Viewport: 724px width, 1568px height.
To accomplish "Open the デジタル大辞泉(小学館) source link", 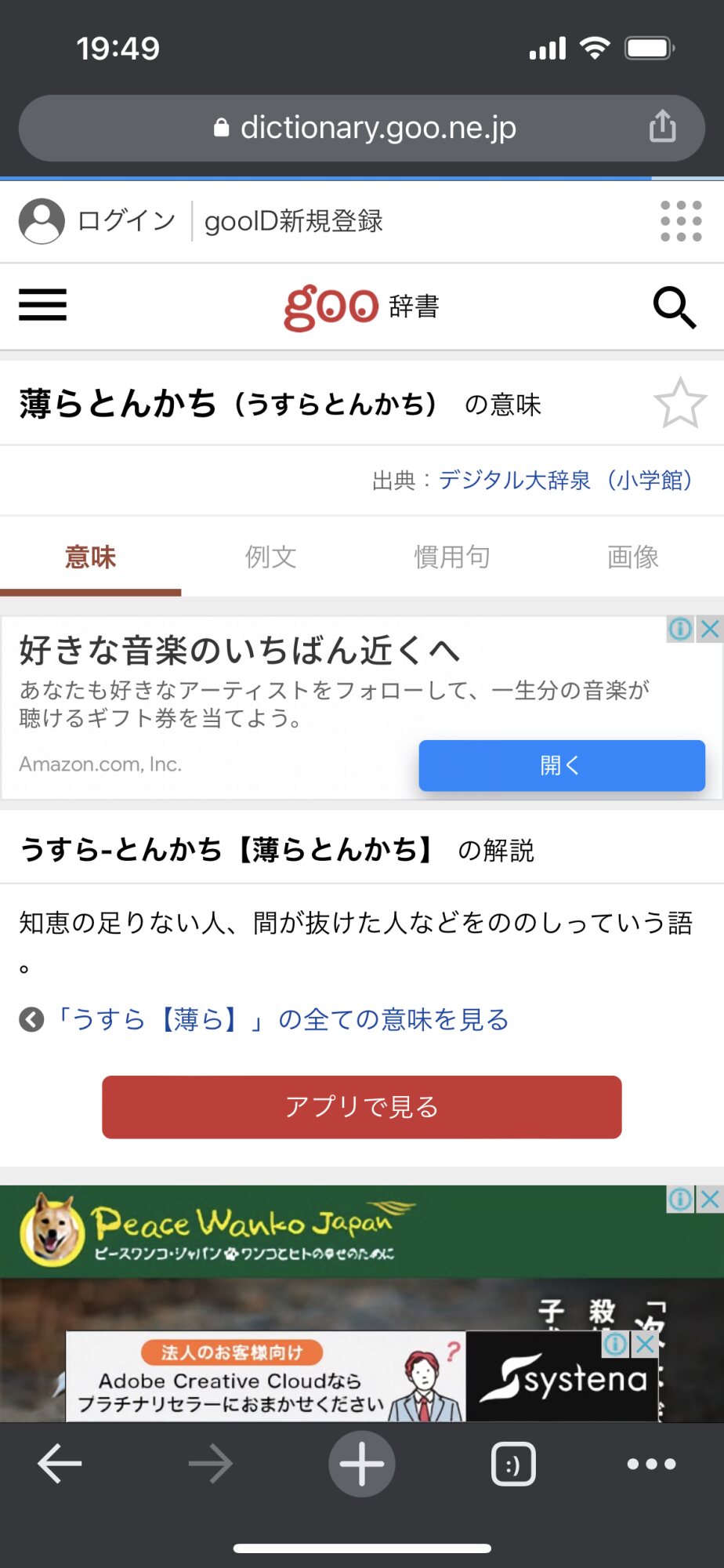I will 565,480.
